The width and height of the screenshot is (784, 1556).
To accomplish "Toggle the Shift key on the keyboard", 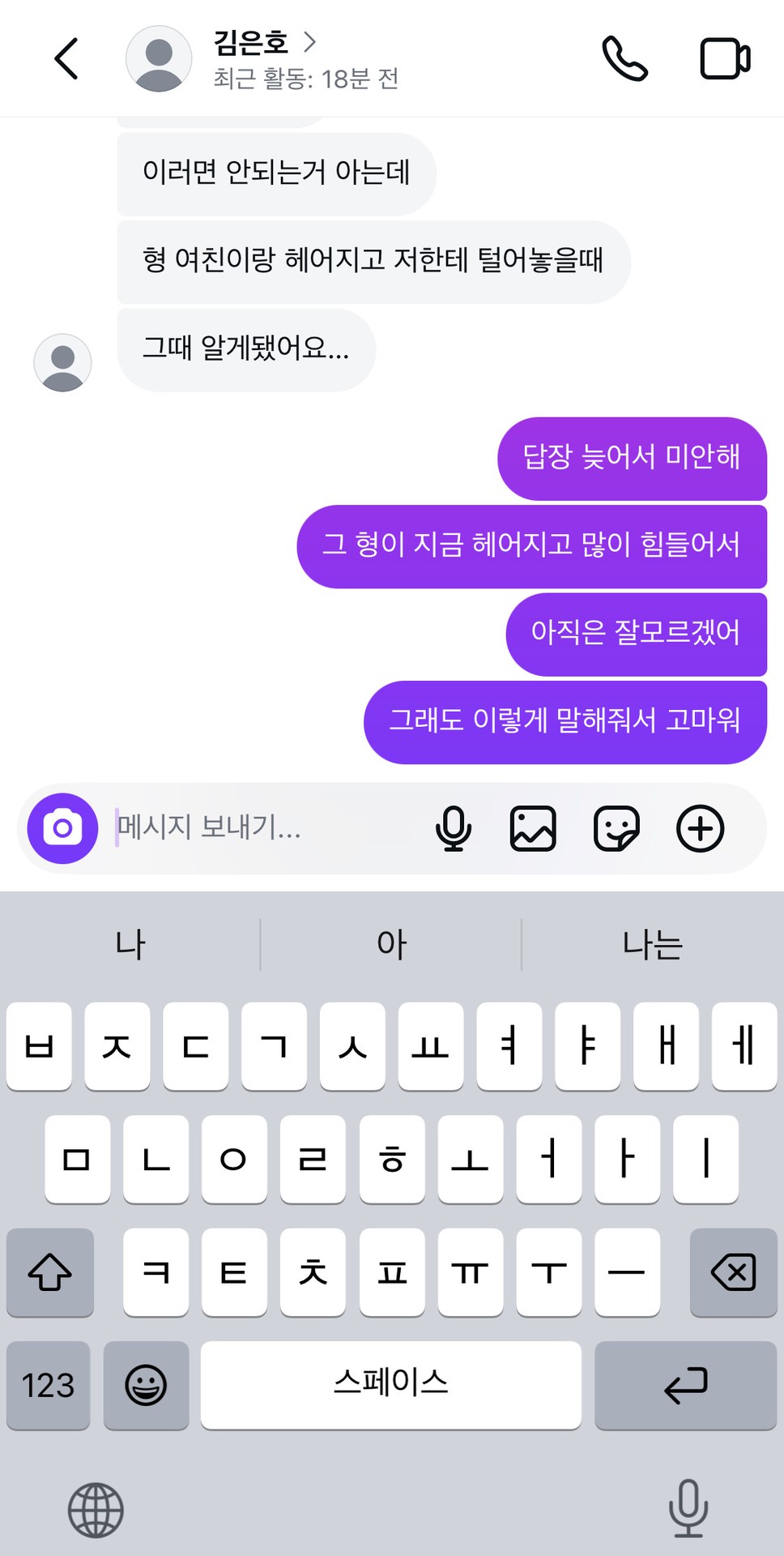I will pyautogui.click(x=49, y=1272).
